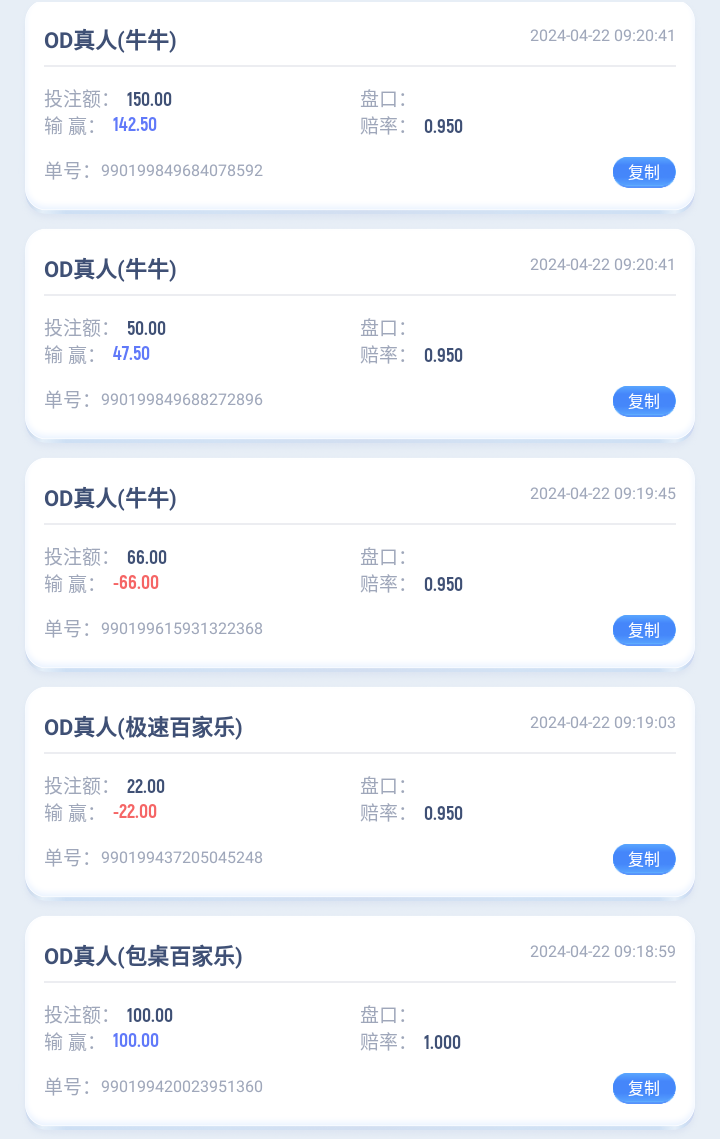Copy order number 990199849684078592
The width and height of the screenshot is (720, 1139).
point(644,172)
